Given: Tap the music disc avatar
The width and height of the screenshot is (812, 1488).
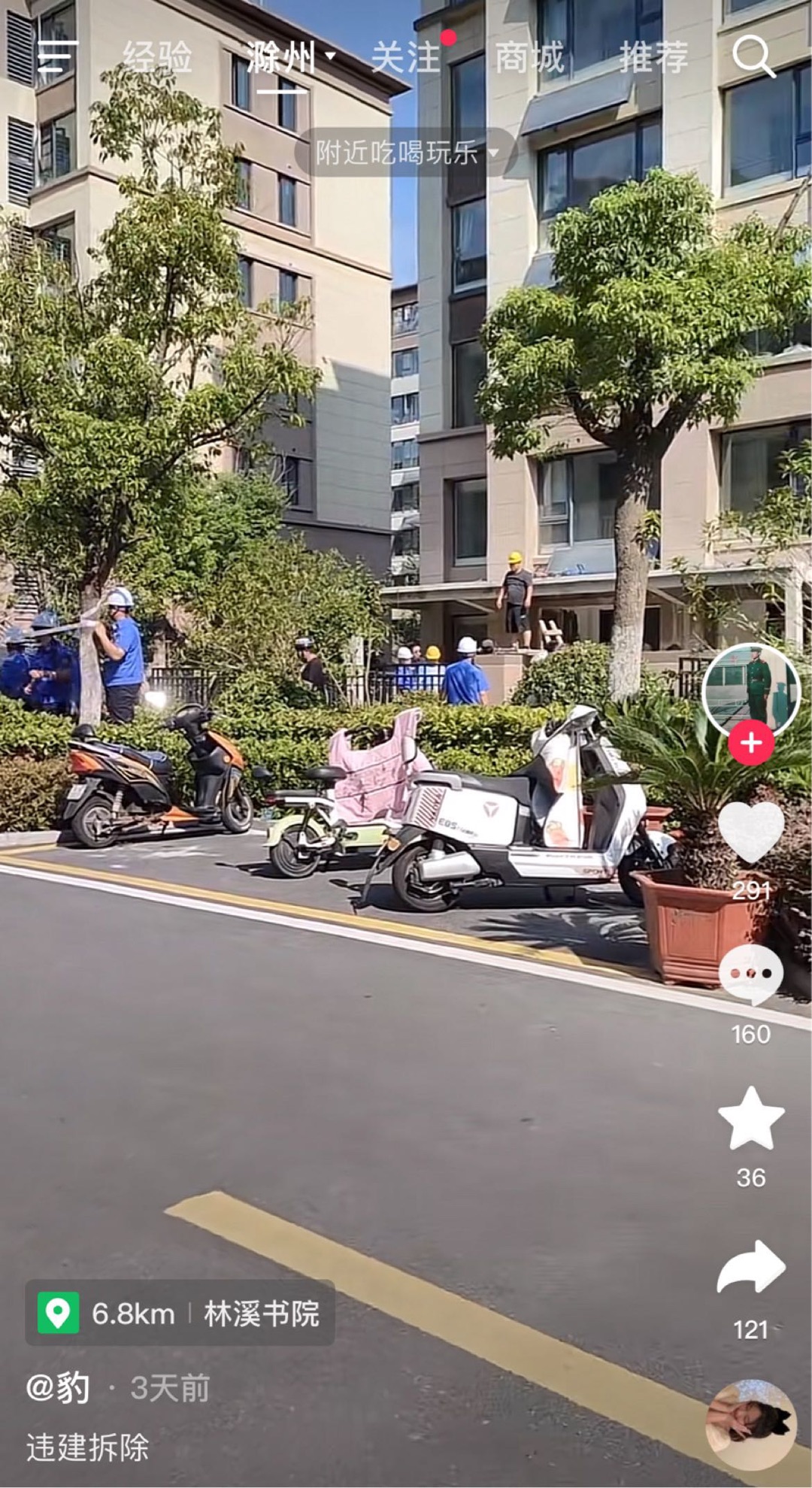Looking at the screenshot, I should point(750,1425).
